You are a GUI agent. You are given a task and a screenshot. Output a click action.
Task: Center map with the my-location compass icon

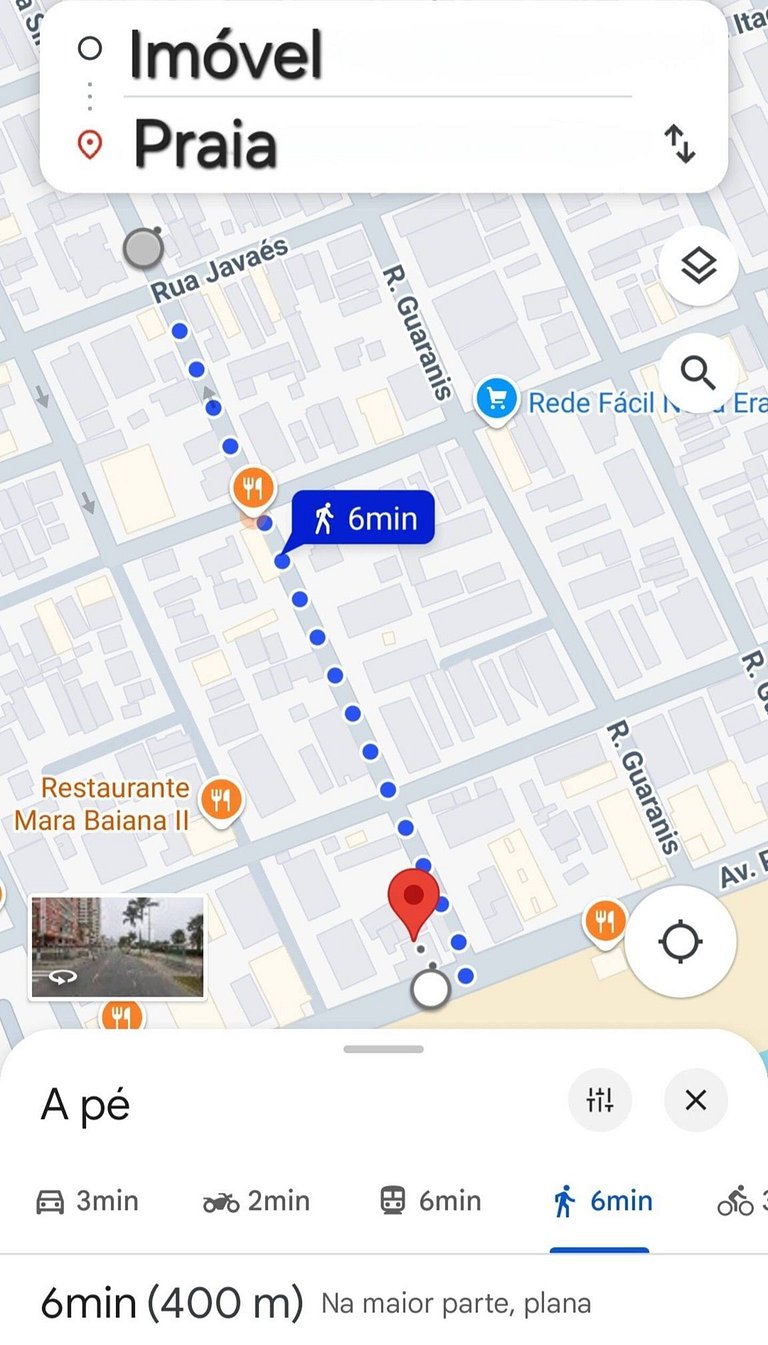(x=681, y=941)
